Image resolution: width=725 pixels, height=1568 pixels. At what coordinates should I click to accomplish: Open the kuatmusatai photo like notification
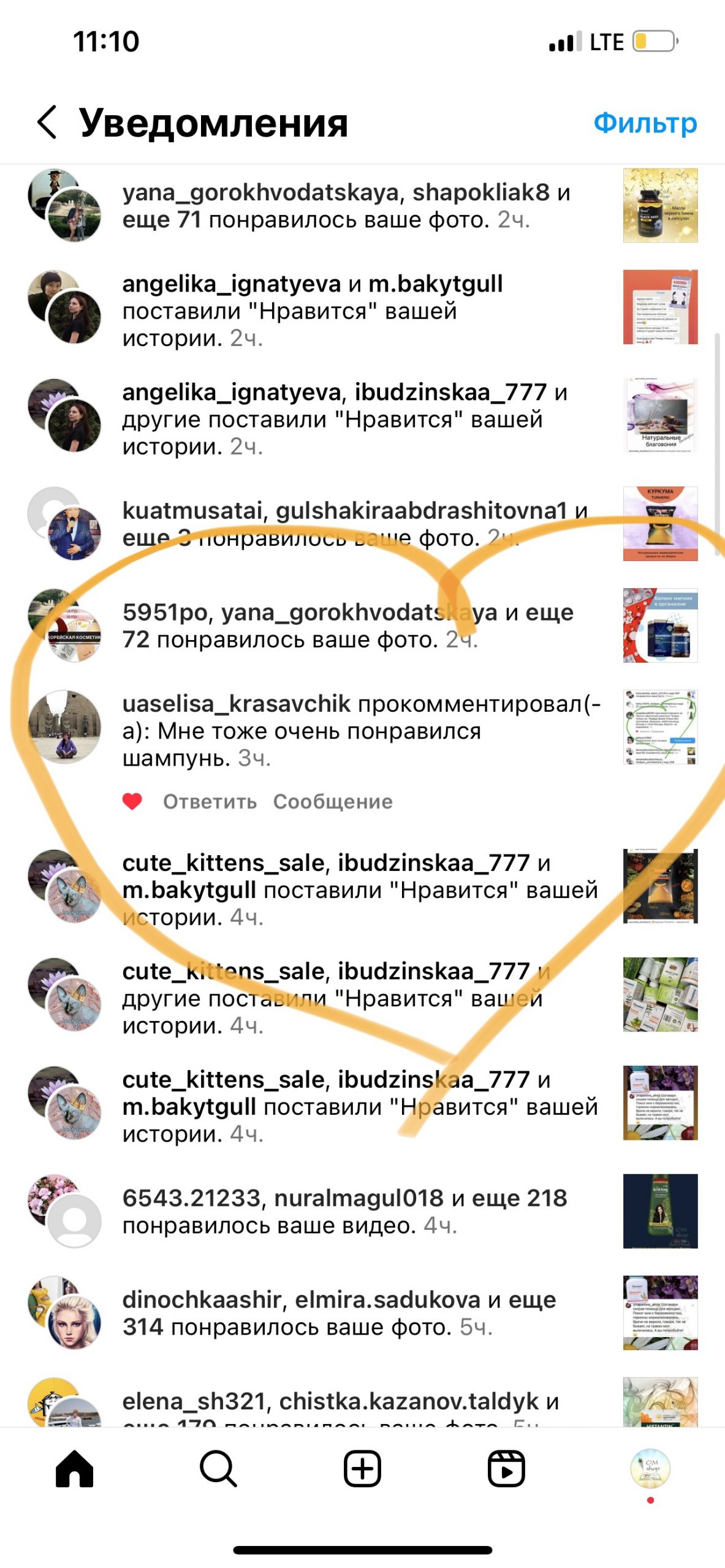pyautogui.click(x=354, y=524)
